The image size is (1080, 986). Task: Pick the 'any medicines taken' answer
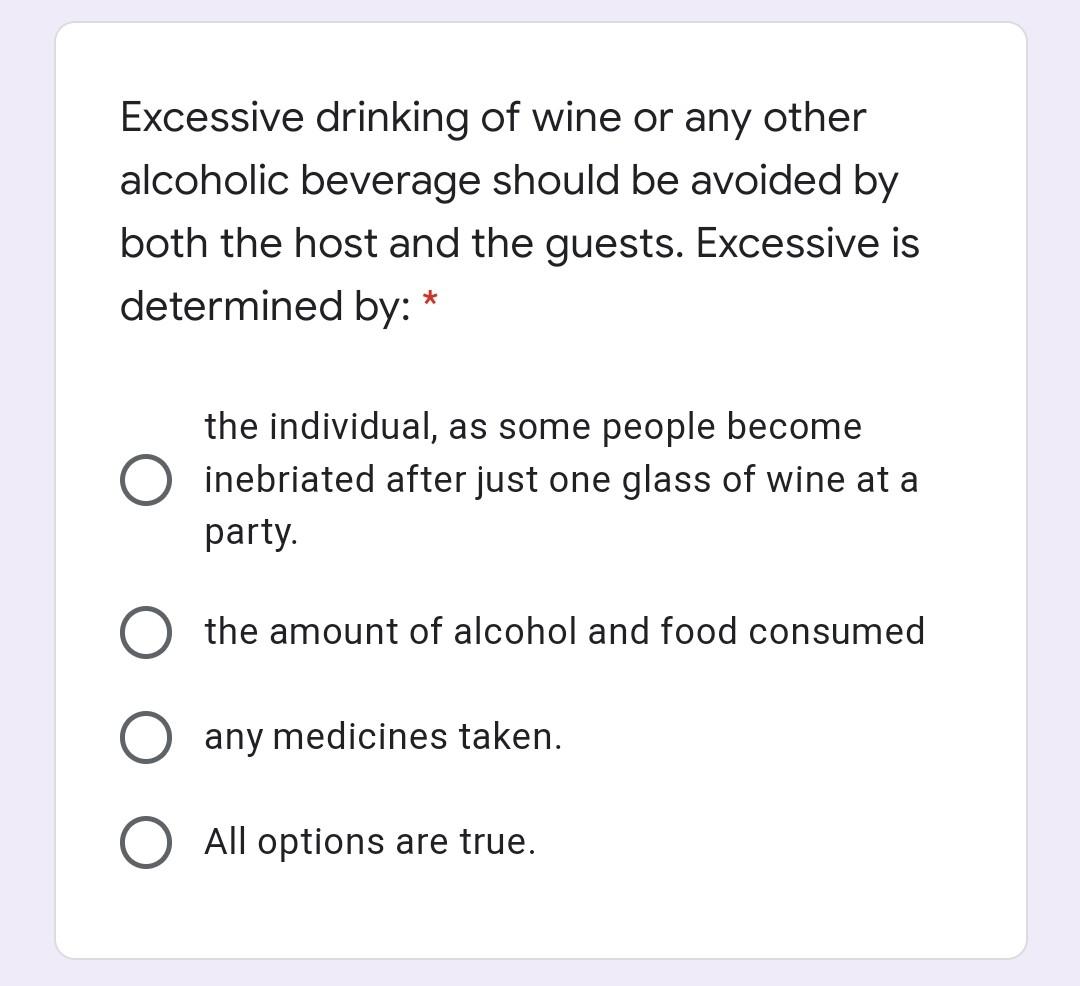(x=145, y=737)
